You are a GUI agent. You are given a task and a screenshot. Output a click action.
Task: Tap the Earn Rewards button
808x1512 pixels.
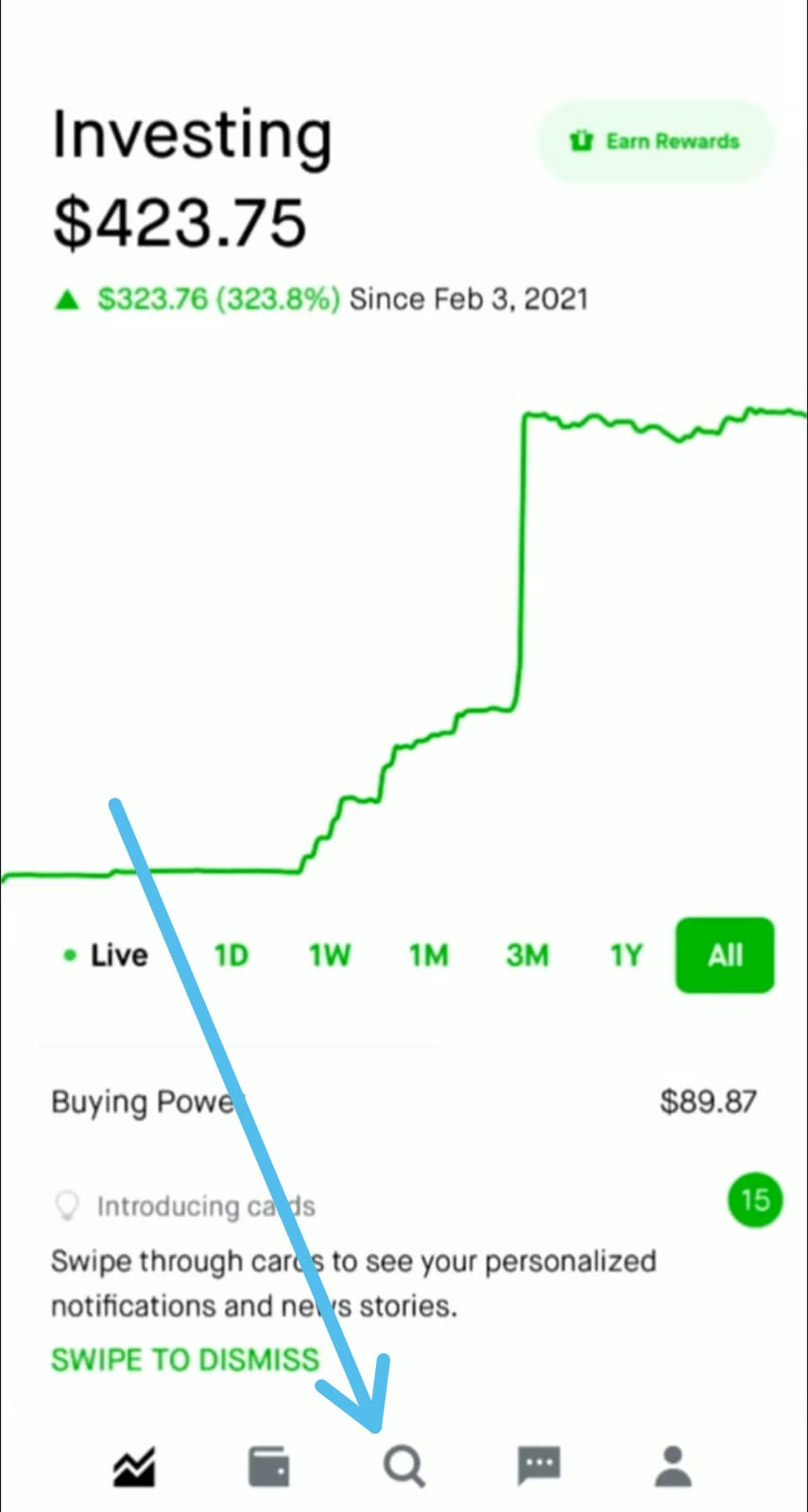(x=656, y=142)
